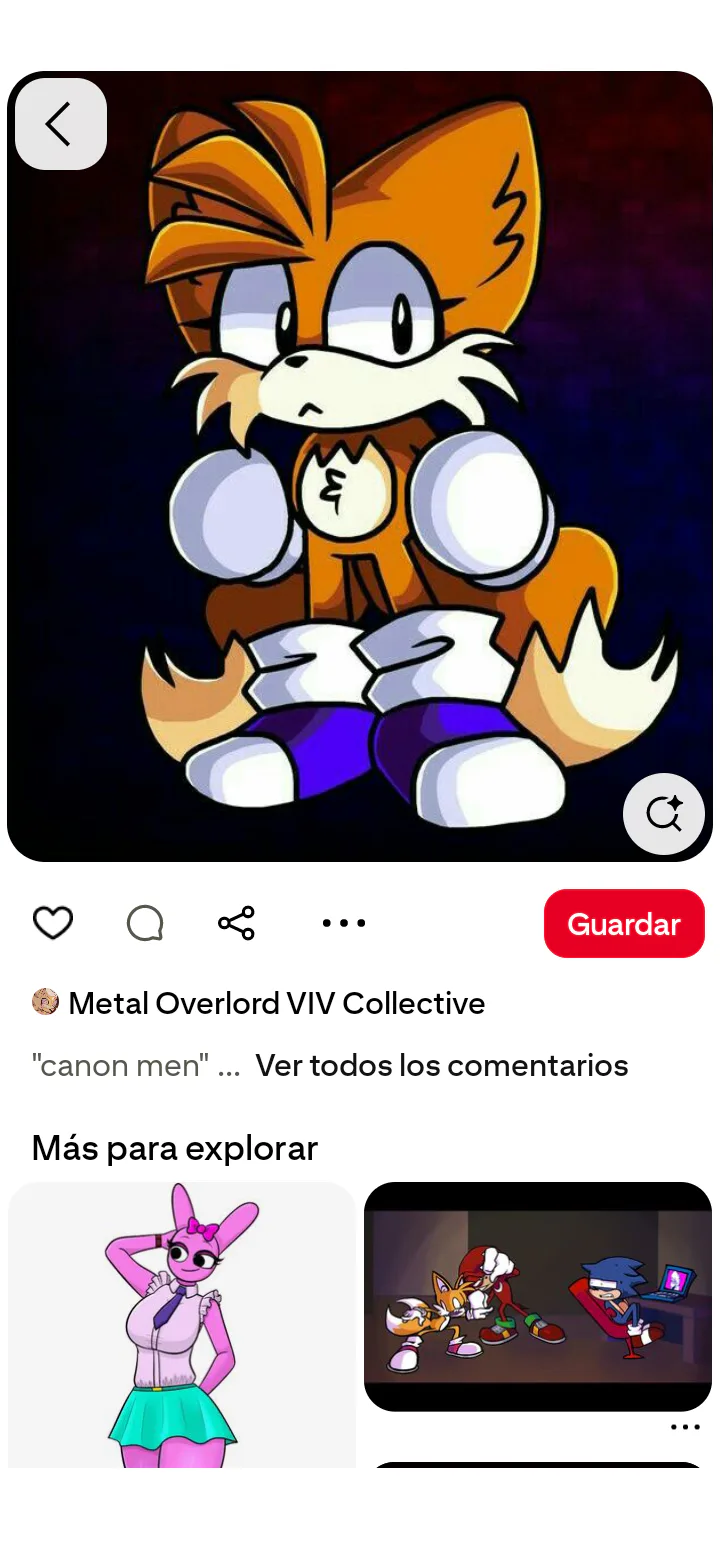Open visual search on the pin image

(x=663, y=813)
